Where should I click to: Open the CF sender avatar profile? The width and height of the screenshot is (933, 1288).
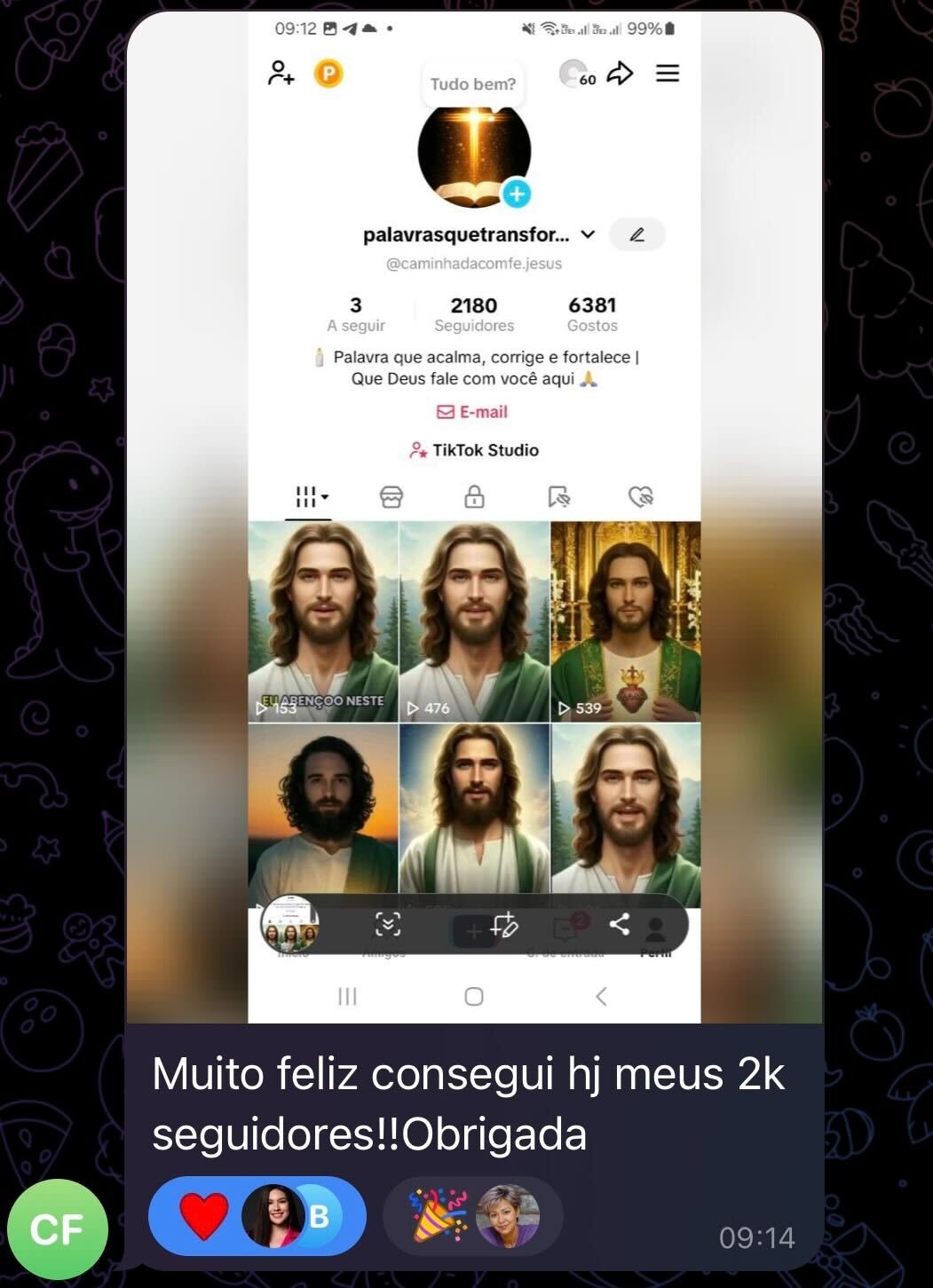[58, 1229]
